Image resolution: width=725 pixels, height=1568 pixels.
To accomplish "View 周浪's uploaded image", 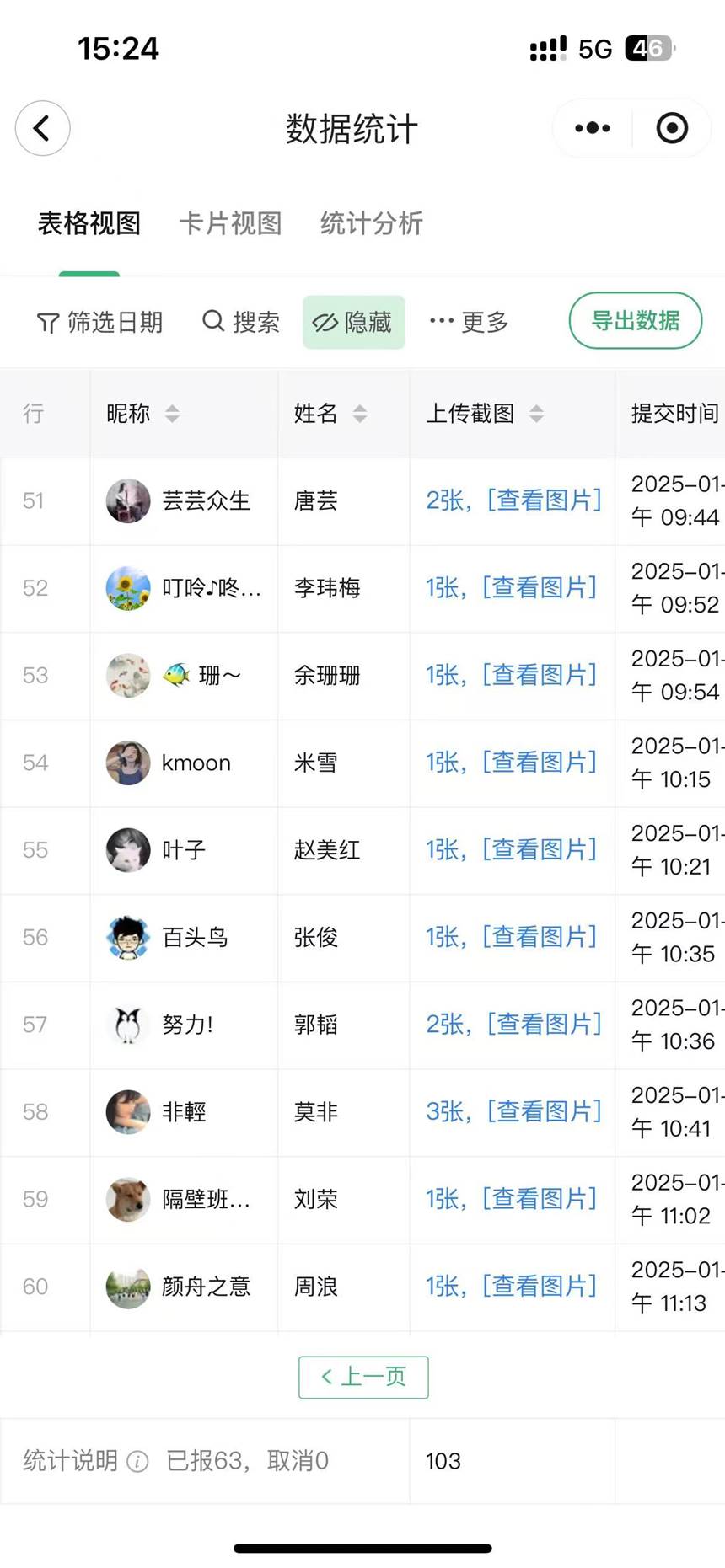I will [x=540, y=1287].
